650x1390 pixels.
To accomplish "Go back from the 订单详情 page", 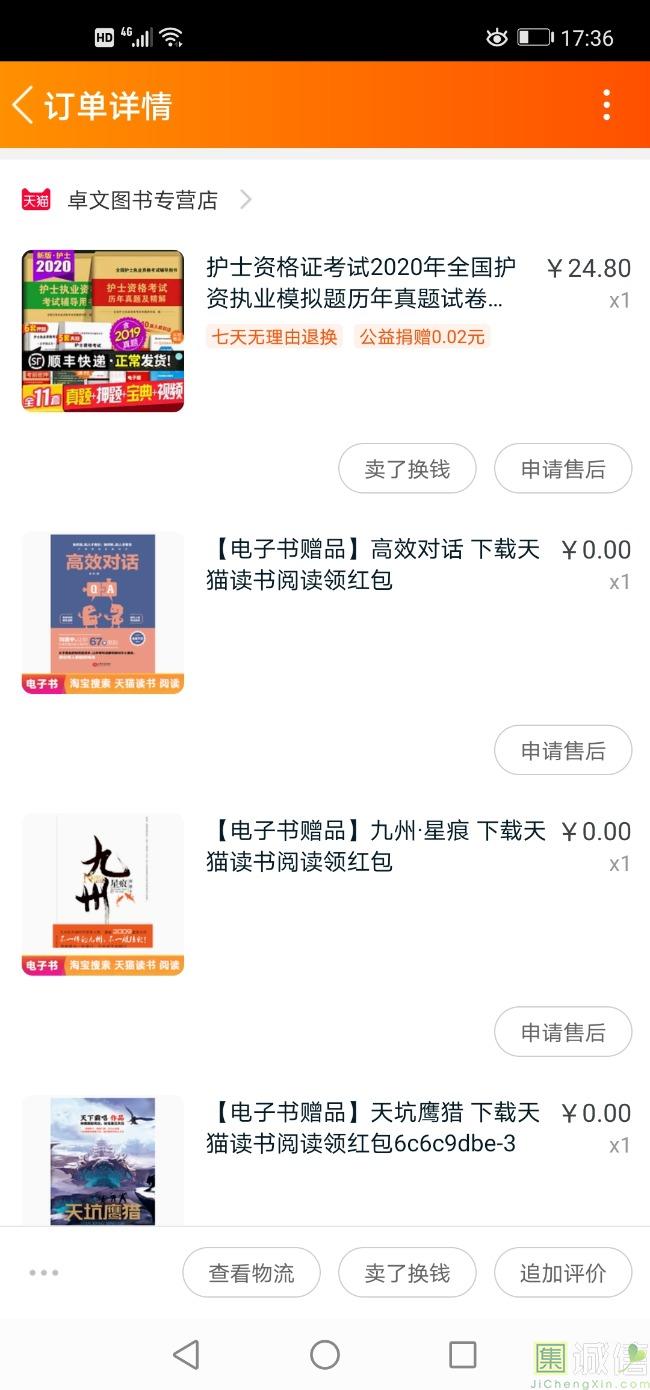I will [24, 105].
